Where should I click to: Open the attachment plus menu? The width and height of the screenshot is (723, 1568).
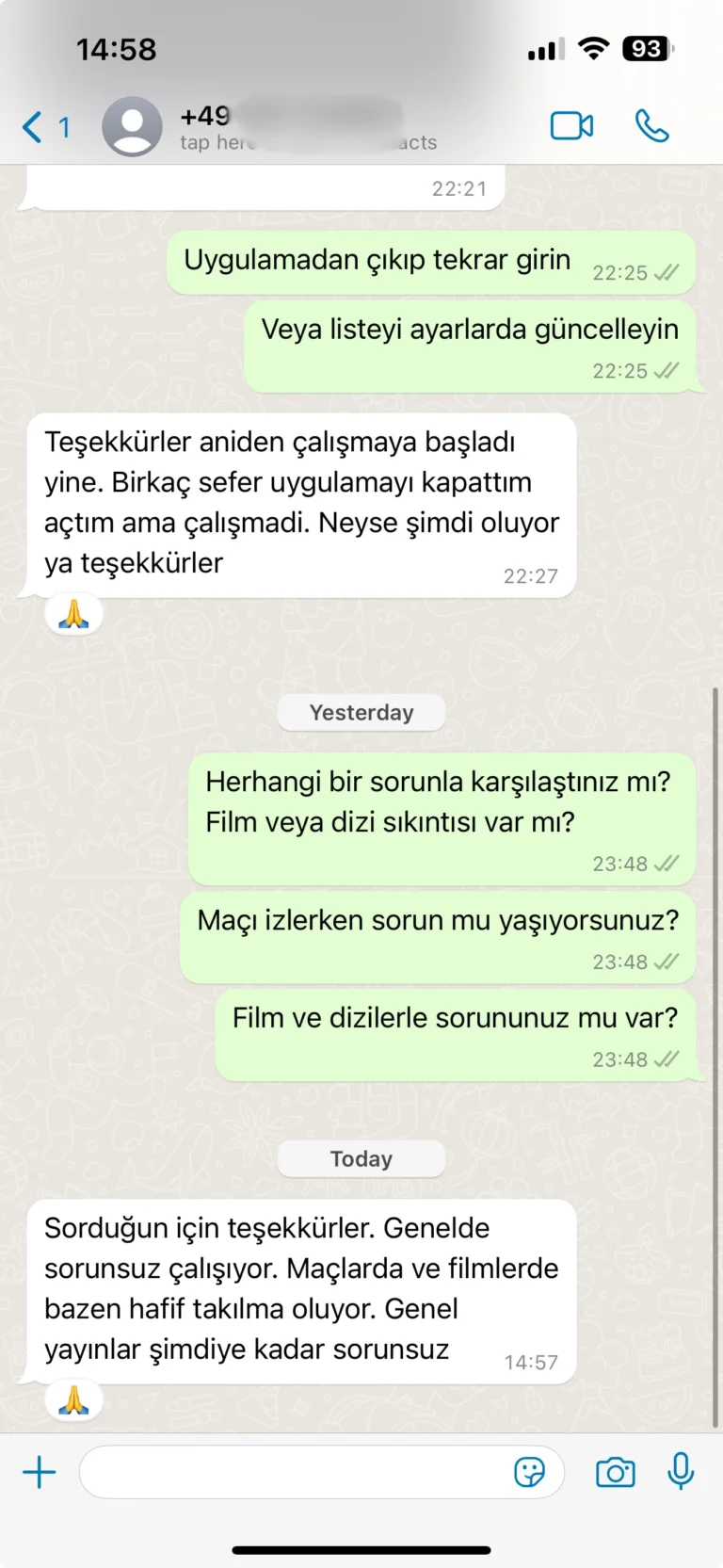coord(40,1472)
